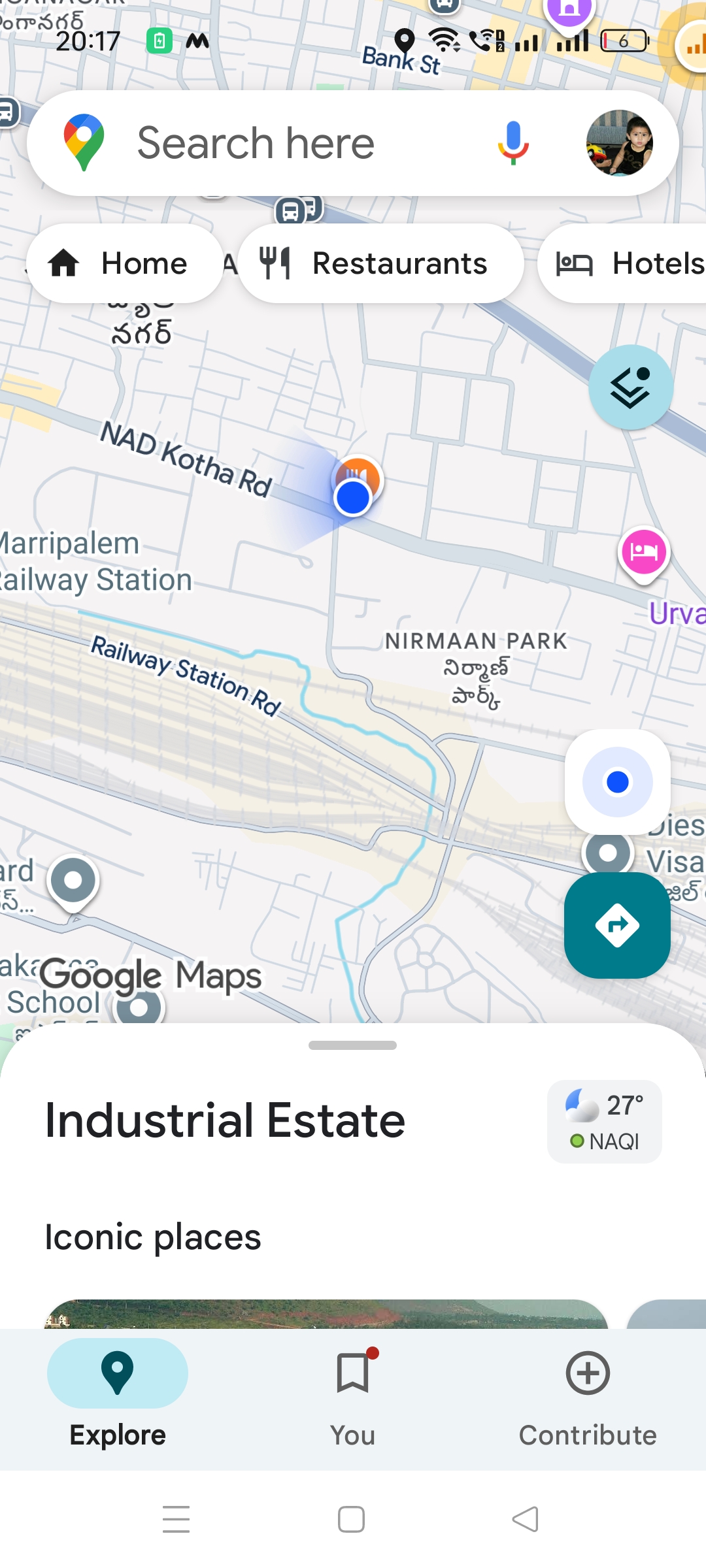Viewport: 706px width, 1568px height.
Task: Open the account profile picture
Action: click(619, 143)
